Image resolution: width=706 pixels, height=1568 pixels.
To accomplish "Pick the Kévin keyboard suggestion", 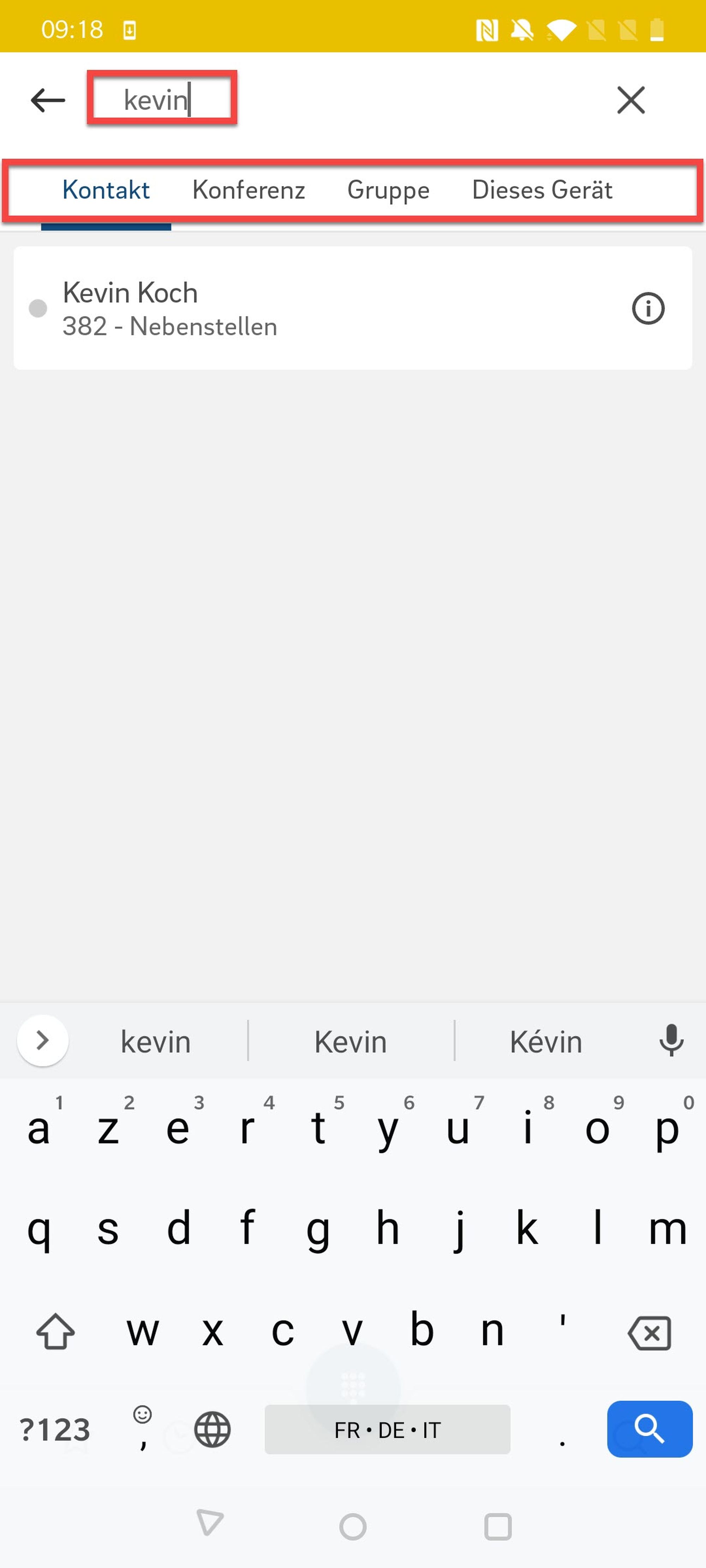I will [546, 1042].
